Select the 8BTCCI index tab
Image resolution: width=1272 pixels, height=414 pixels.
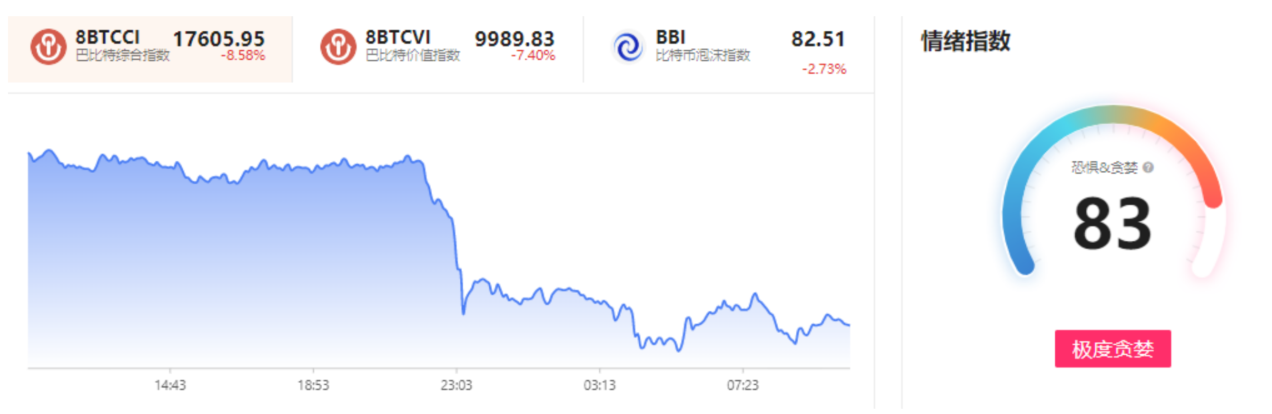[150, 47]
